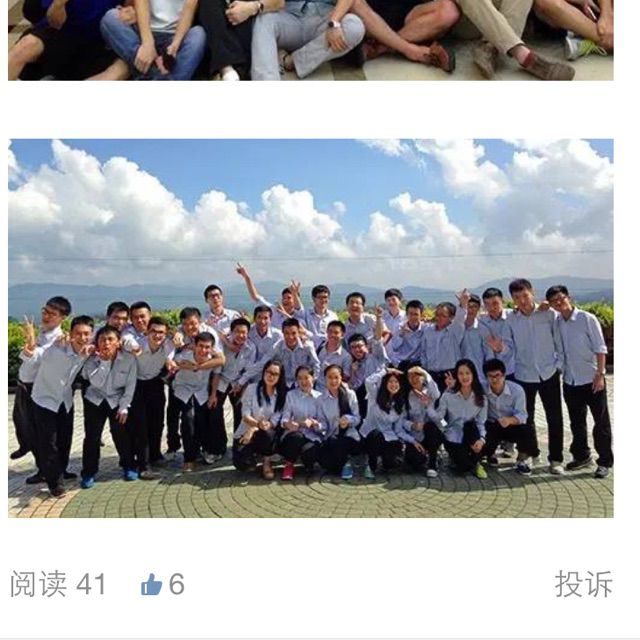Like the article with the thumbs-up icon
Screen dimensions: 640x640
click(152, 585)
